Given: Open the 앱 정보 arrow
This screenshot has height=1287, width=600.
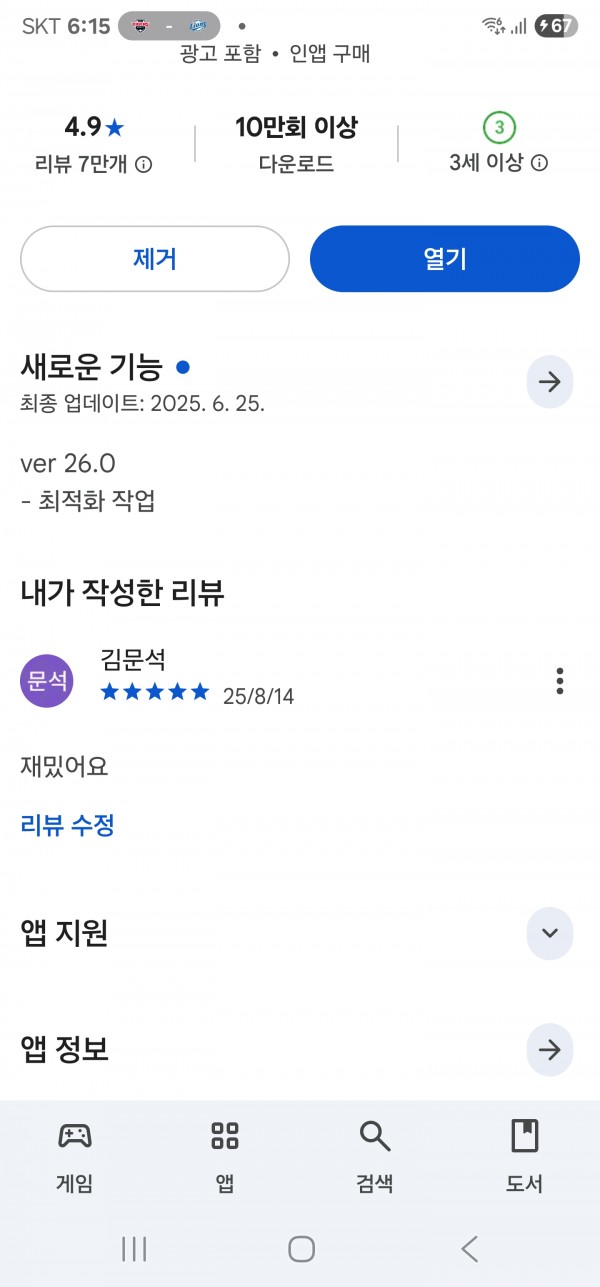Looking at the screenshot, I should [x=549, y=1050].
